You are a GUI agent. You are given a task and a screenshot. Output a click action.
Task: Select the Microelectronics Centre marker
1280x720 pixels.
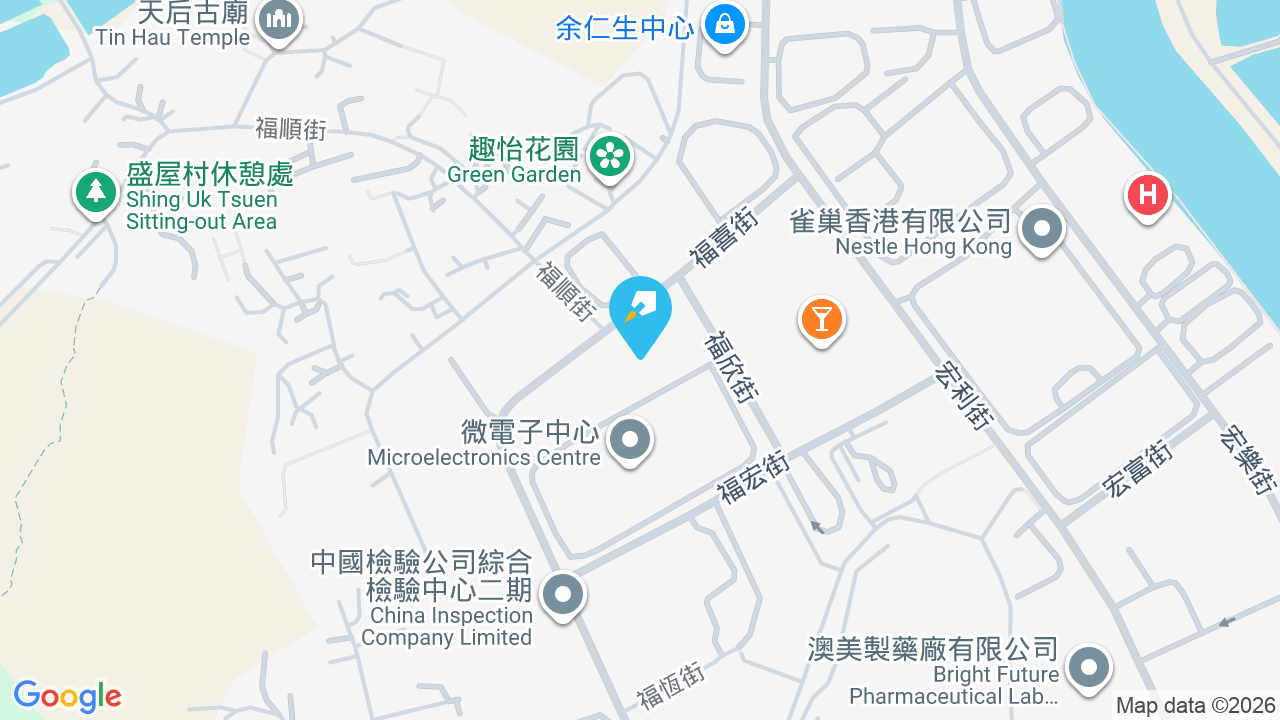pos(630,441)
